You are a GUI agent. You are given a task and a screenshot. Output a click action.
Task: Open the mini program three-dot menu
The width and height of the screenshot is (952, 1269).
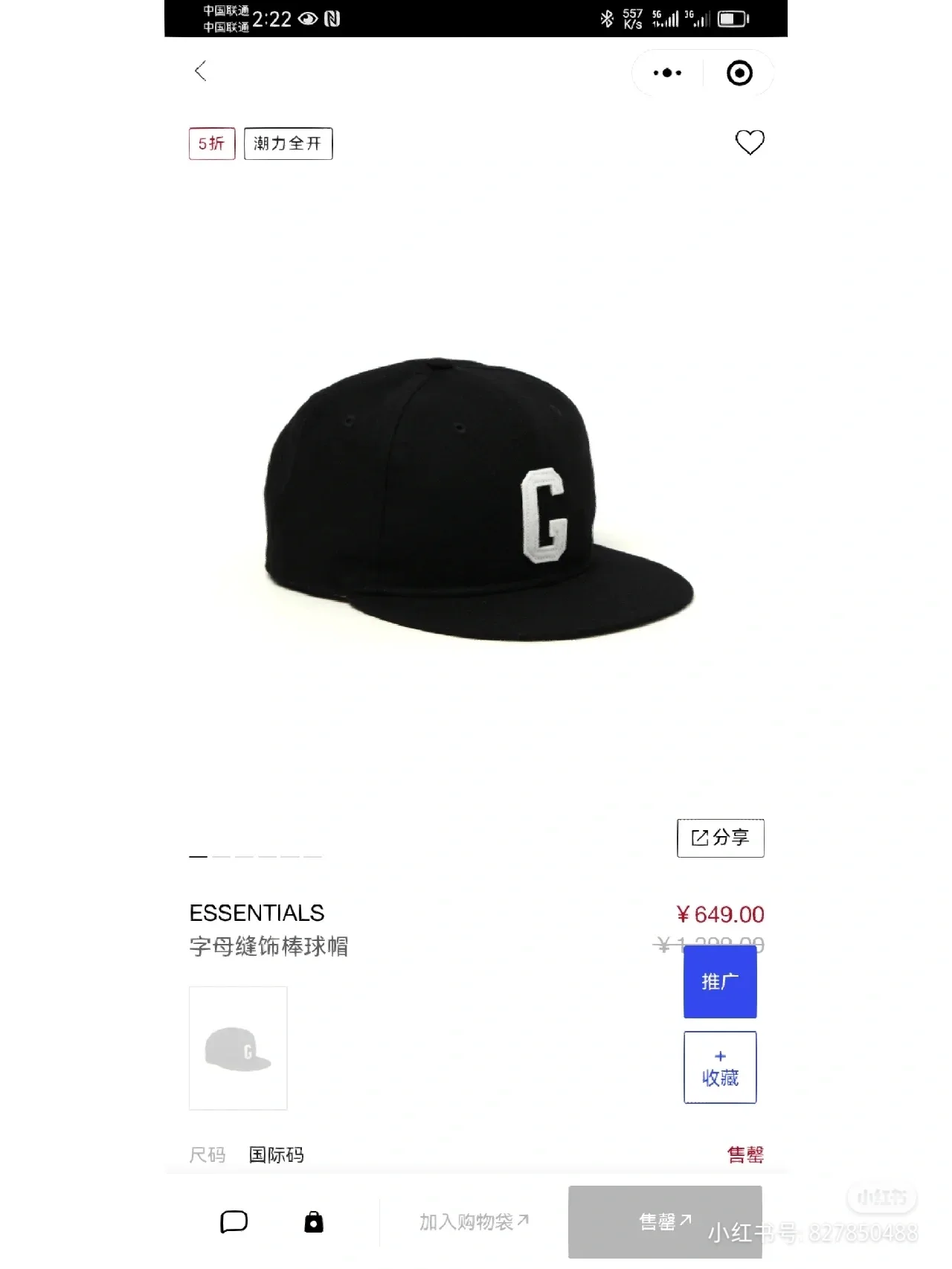pyautogui.click(x=667, y=73)
